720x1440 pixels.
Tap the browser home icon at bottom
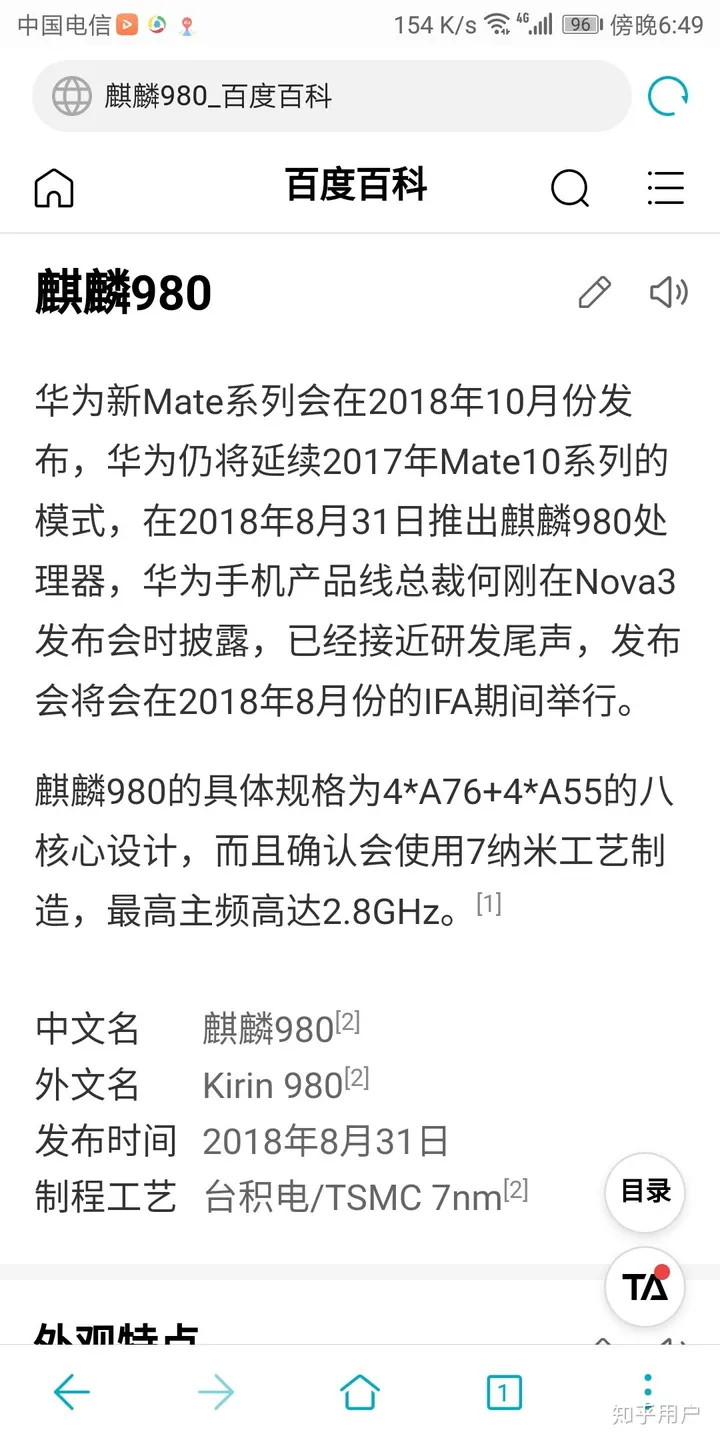click(x=360, y=1391)
